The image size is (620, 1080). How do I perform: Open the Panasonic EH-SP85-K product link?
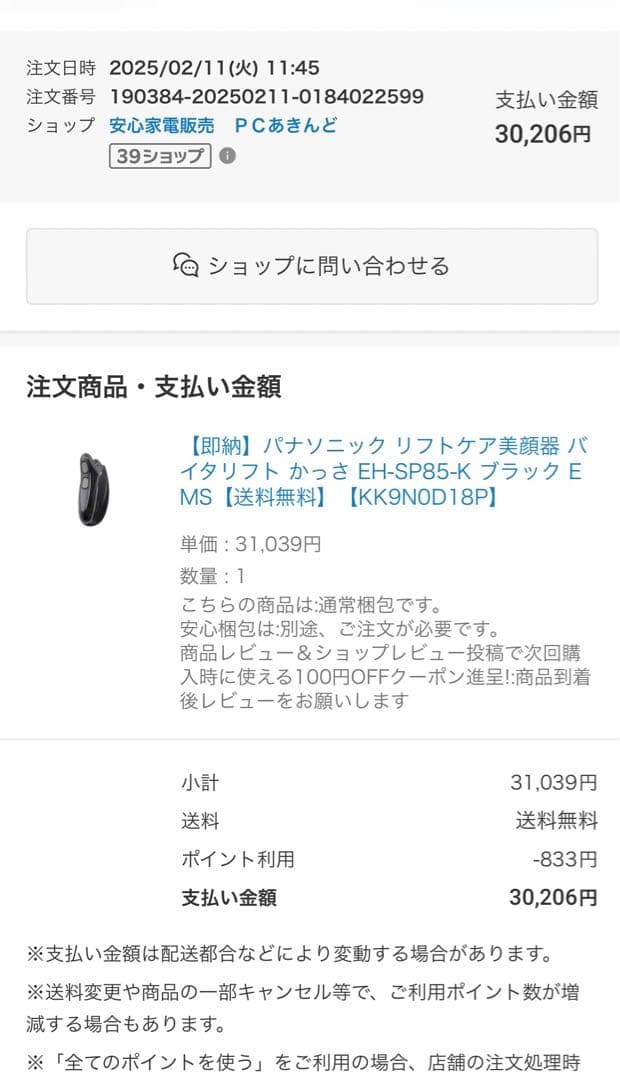[383, 470]
